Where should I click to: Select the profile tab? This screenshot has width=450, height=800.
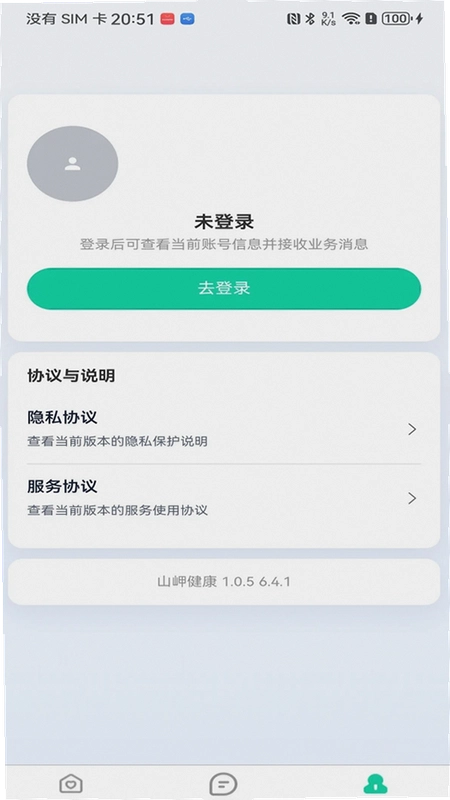(376, 783)
